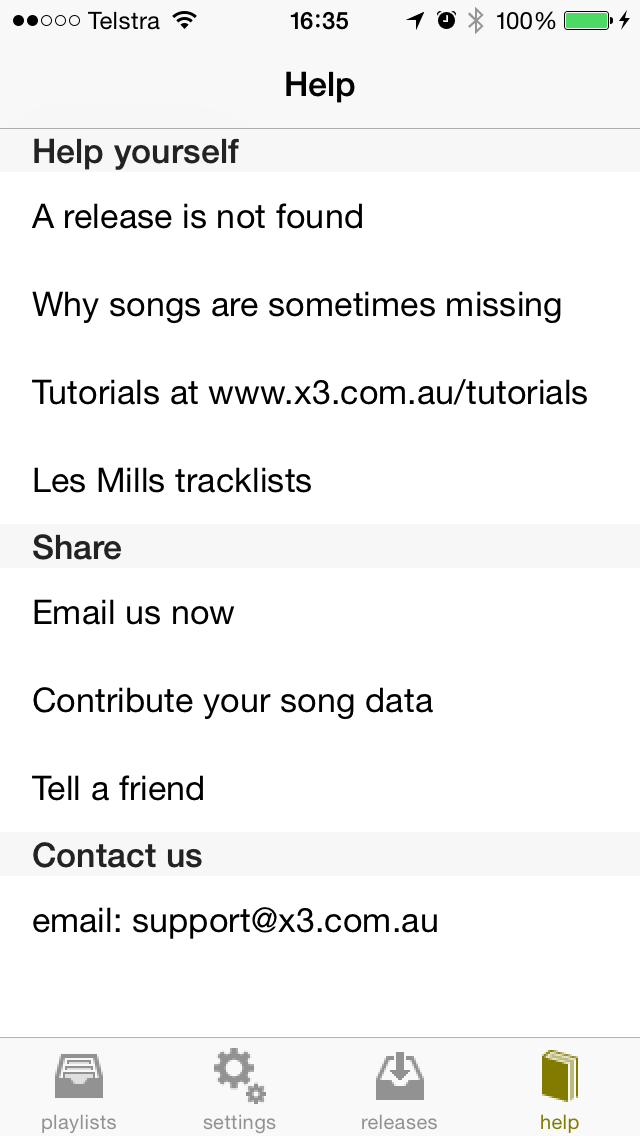This screenshot has width=640, height=1136.
Task: Choose 'Tell a friend'
Action: [320, 788]
